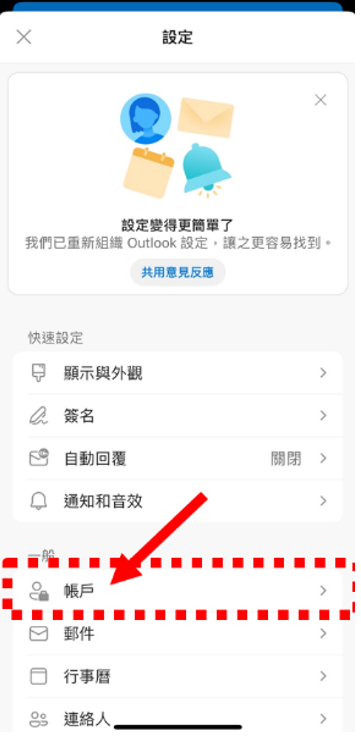Dismiss the 設定變得更簡單了 banner

point(321,100)
